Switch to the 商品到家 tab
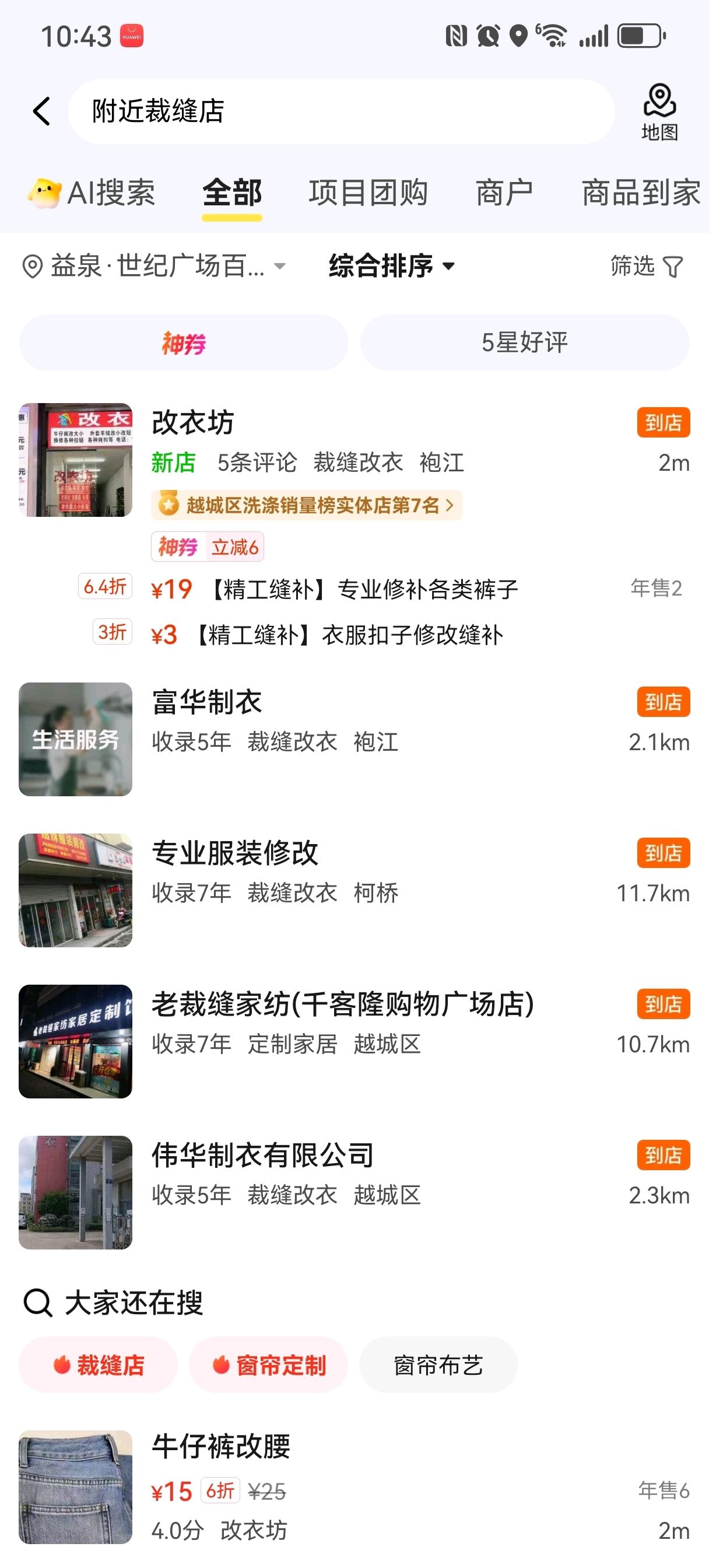This screenshot has width=709, height=1568. (x=641, y=193)
